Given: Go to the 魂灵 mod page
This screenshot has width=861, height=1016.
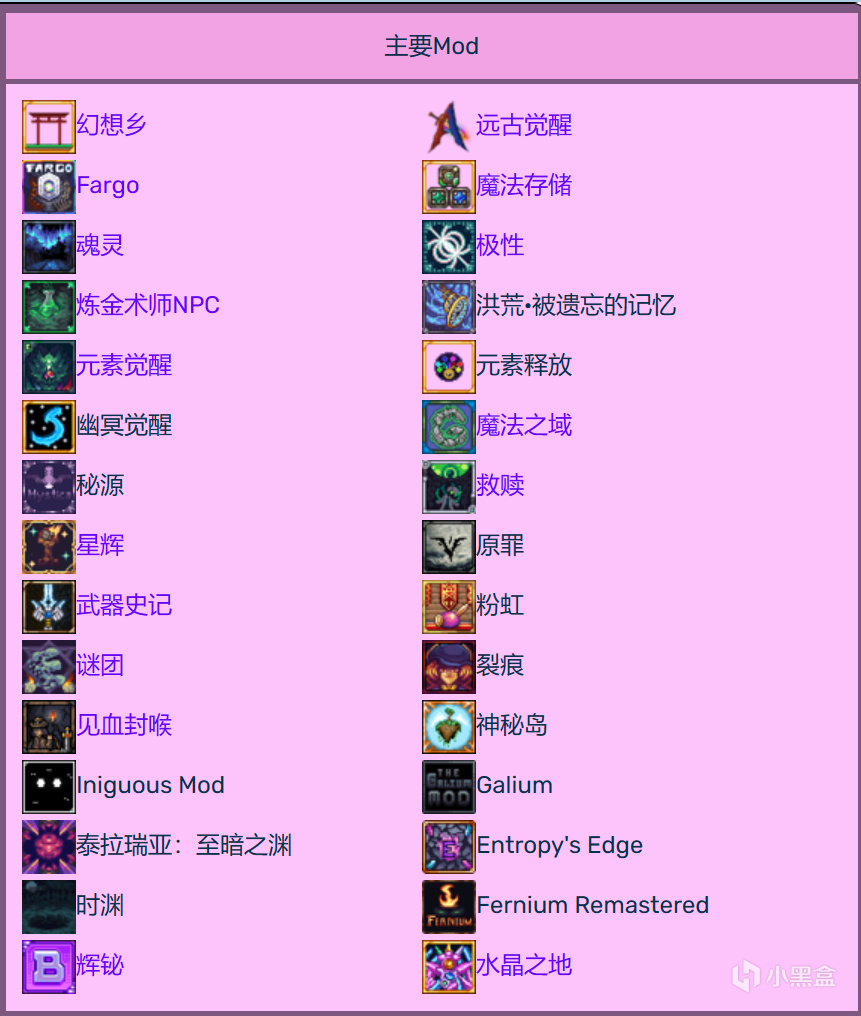Looking at the screenshot, I should click(x=100, y=245).
